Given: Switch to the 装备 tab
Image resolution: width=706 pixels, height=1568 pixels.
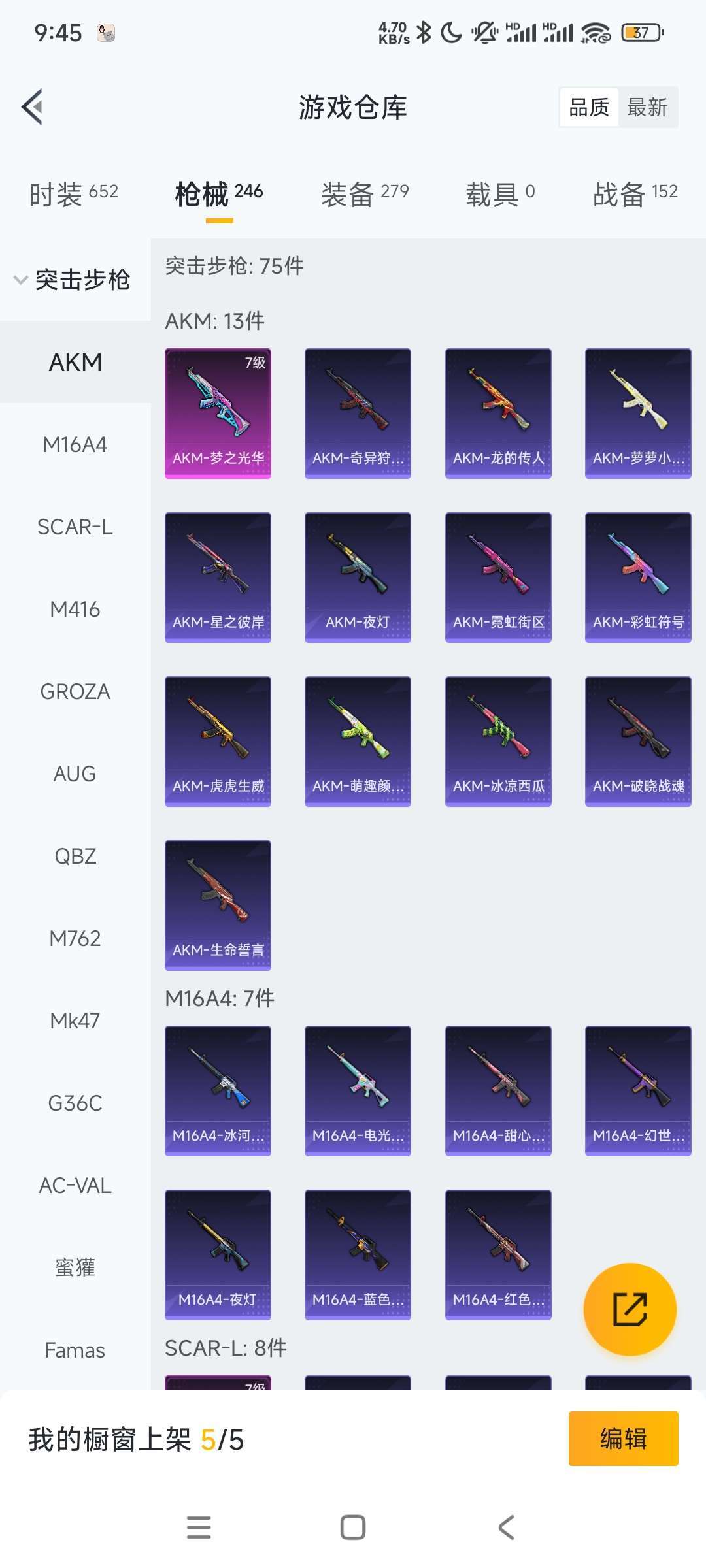Looking at the screenshot, I should (365, 194).
